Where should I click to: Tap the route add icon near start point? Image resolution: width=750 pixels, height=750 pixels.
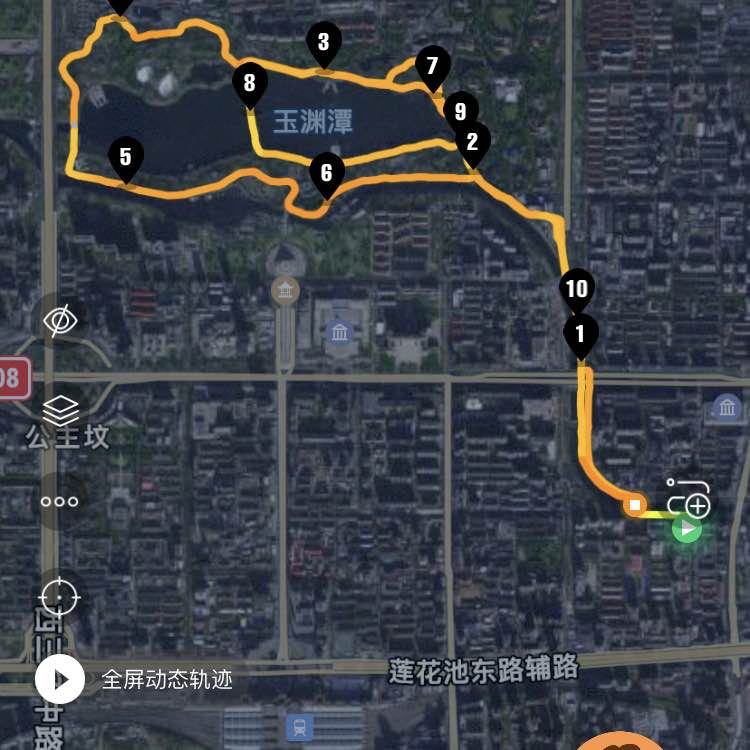[x=688, y=498]
